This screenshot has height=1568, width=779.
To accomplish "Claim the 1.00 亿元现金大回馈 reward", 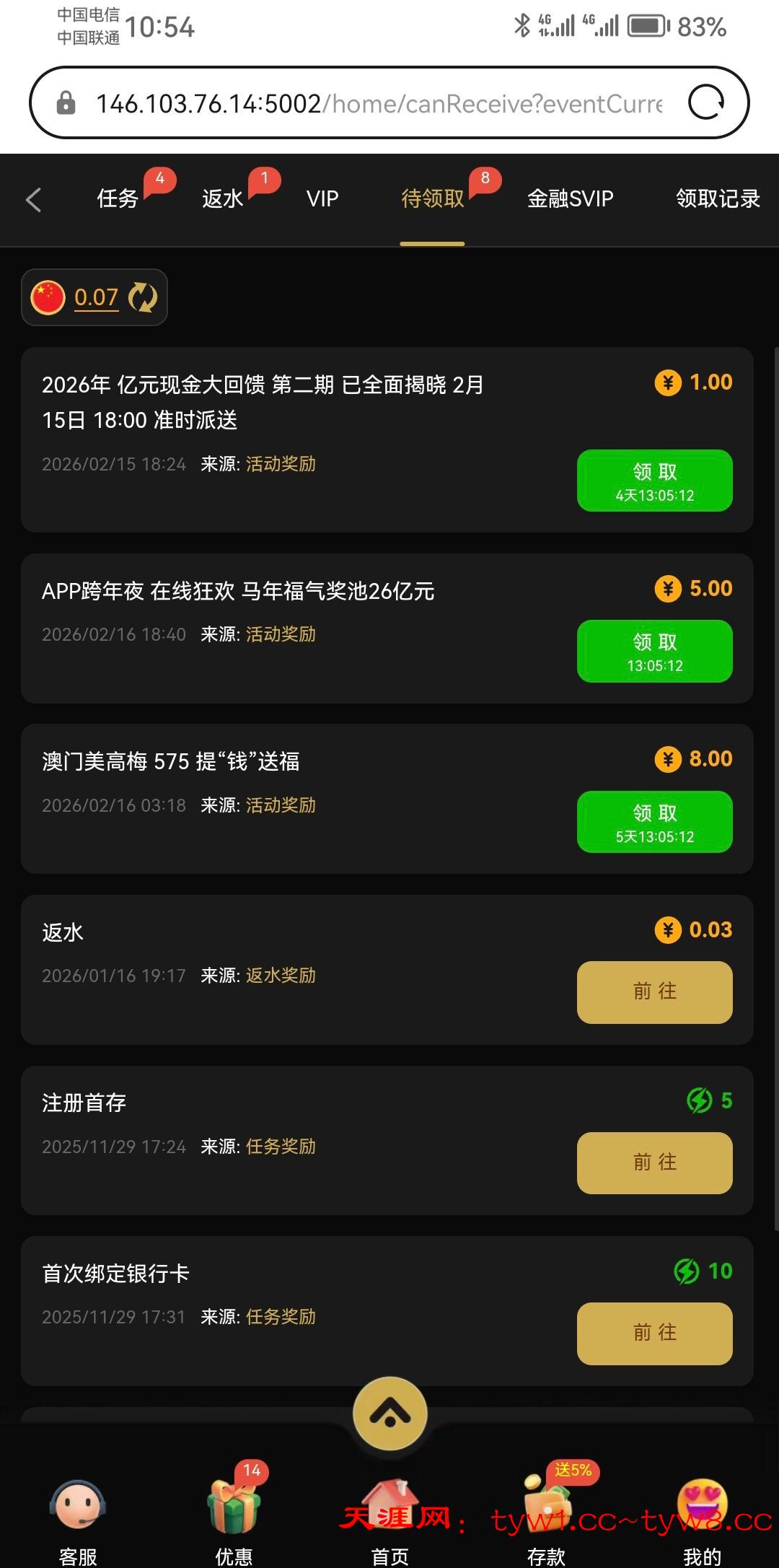I will 654,481.
